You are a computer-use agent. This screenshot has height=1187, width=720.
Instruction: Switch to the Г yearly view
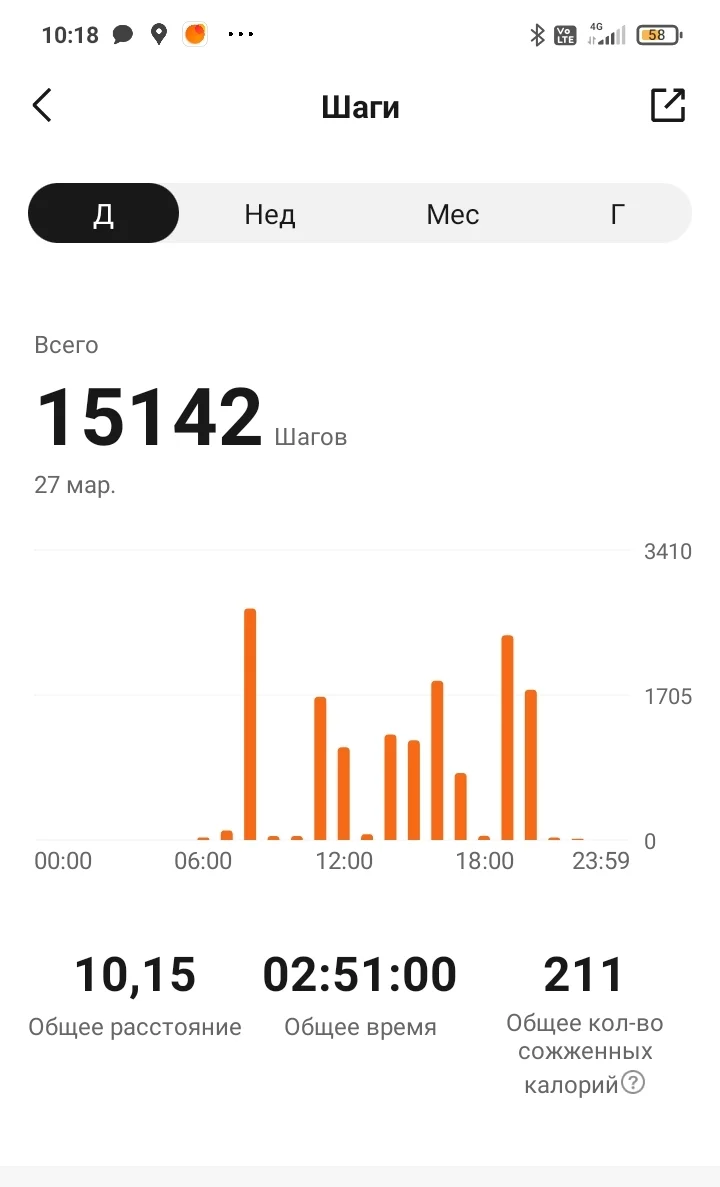pyautogui.click(x=617, y=214)
